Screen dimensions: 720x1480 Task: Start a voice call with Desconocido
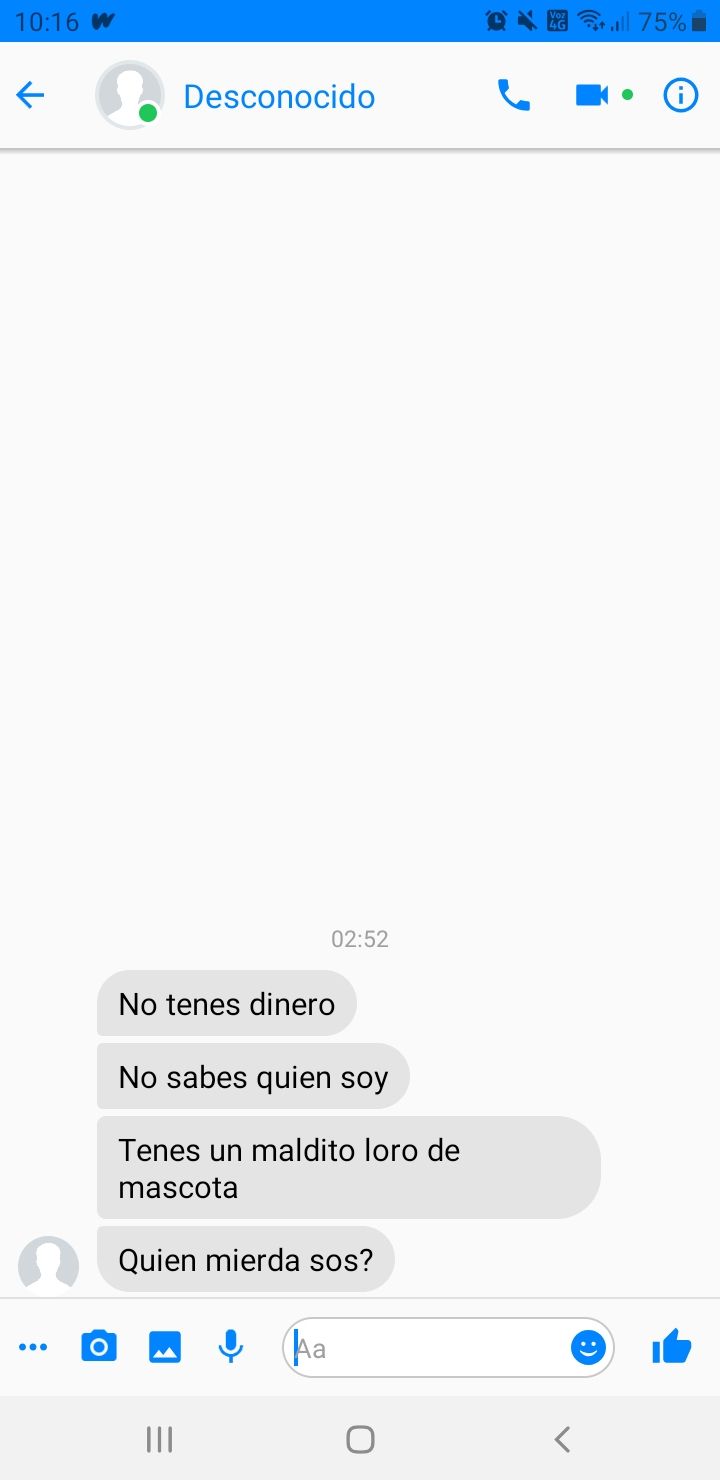coord(514,96)
